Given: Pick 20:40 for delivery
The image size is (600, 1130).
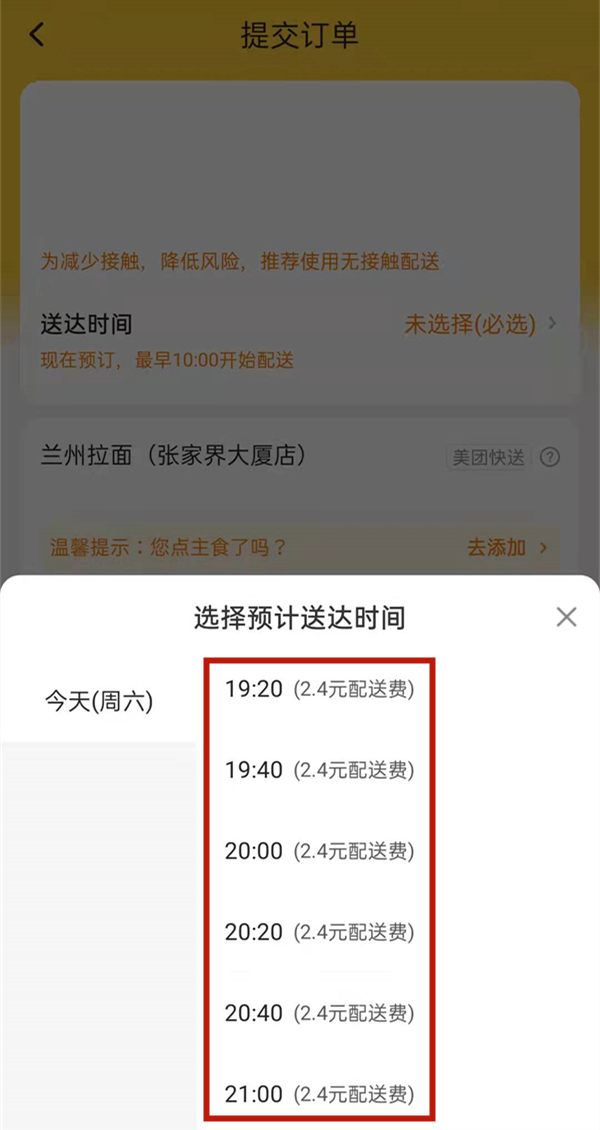Looking at the screenshot, I should (x=319, y=1013).
